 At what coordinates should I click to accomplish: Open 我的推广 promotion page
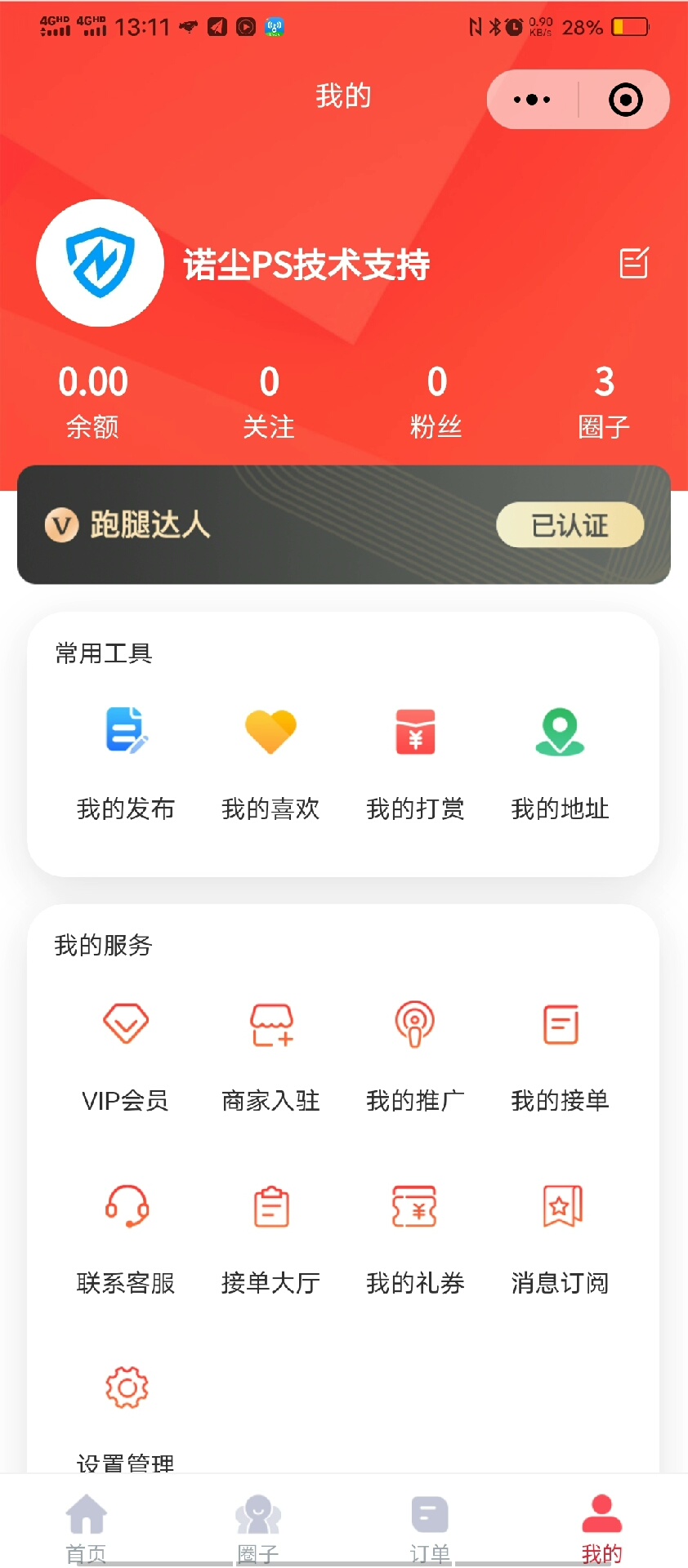click(415, 1055)
